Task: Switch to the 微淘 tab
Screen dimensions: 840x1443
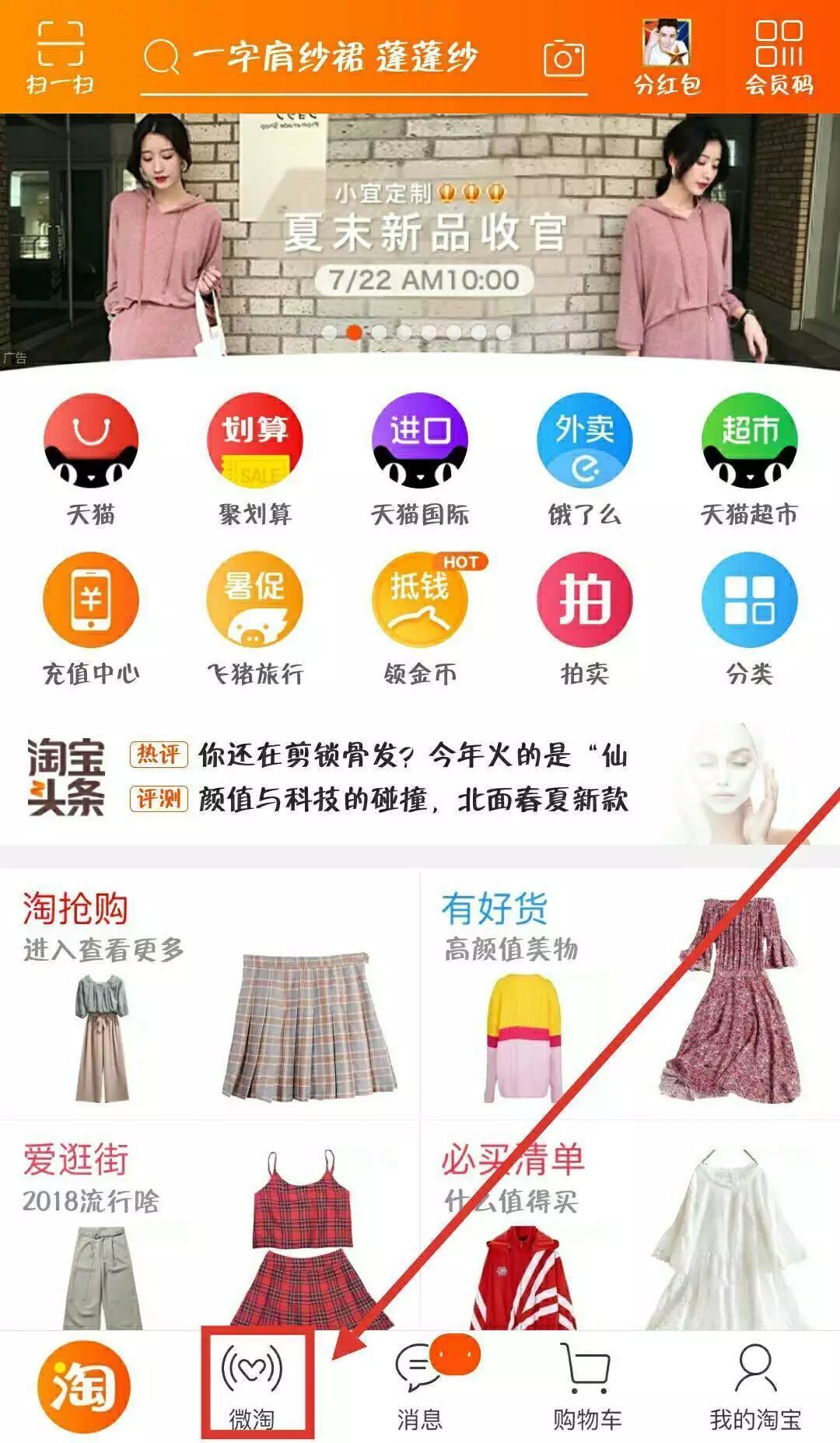Action: pyautogui.click(x=253, y=1386)
